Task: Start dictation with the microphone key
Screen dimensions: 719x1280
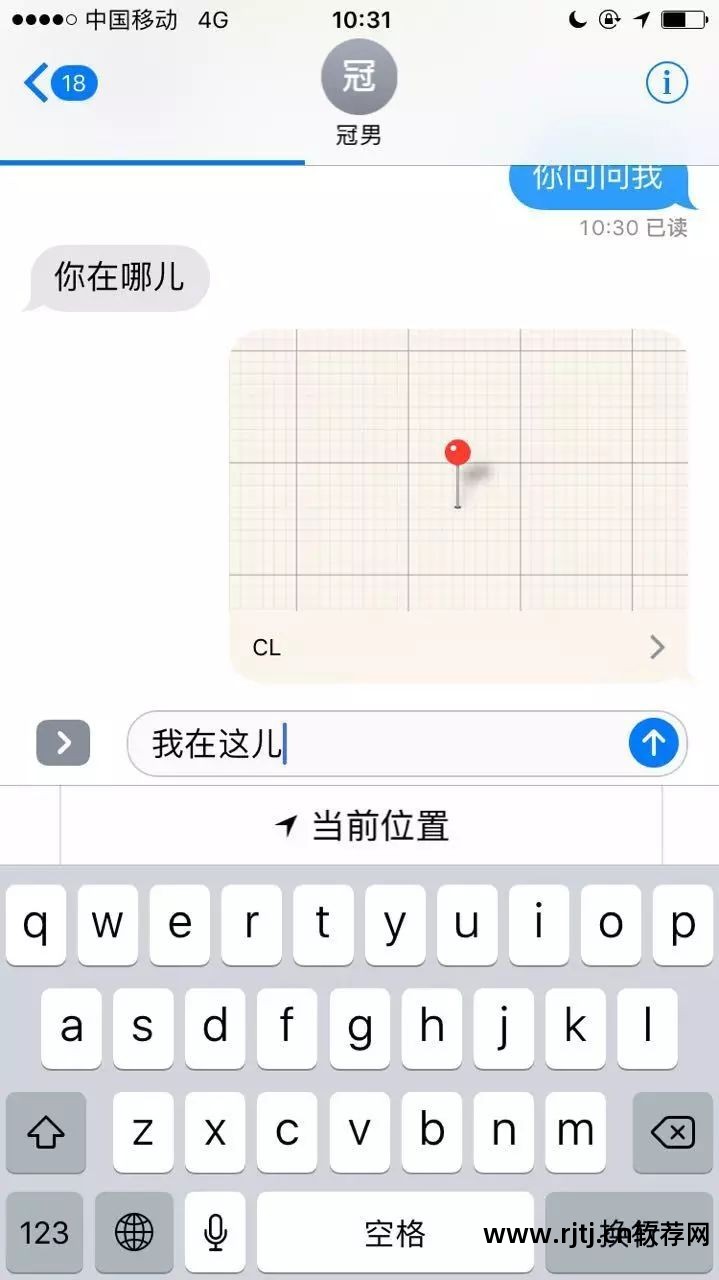Action: tap(215, 1232)
